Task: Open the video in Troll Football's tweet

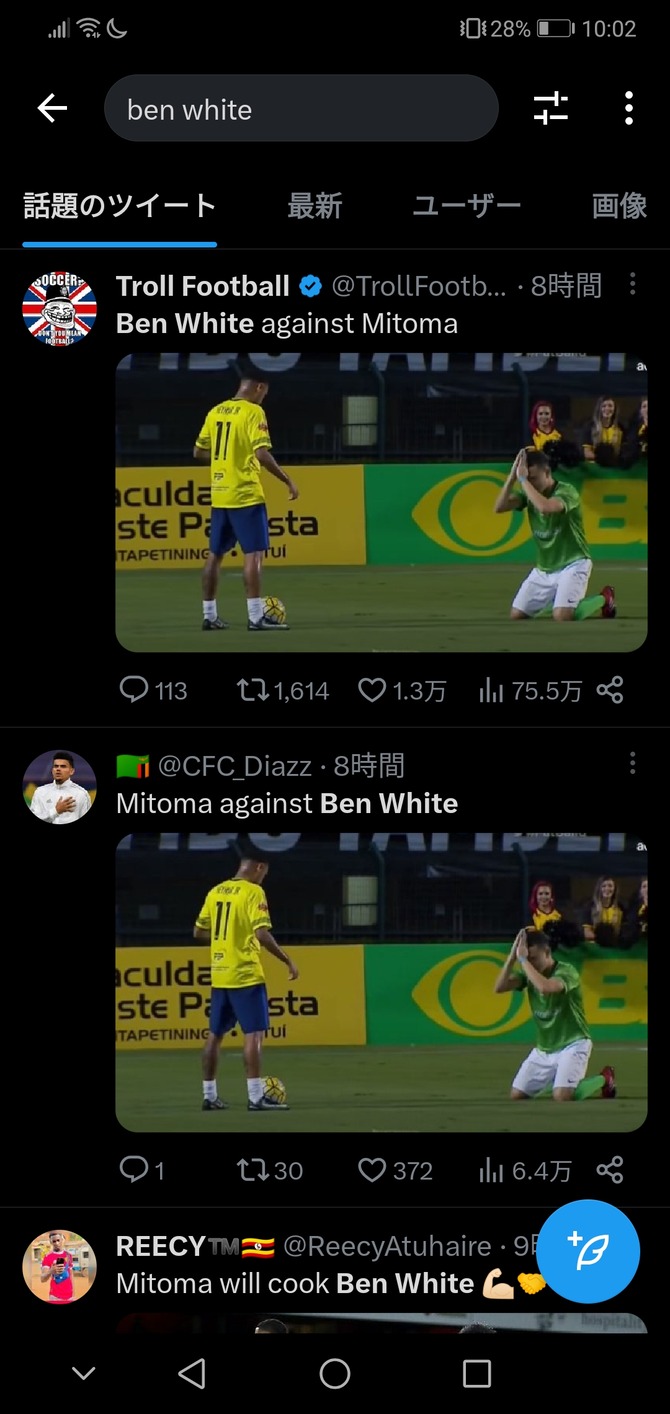Action: (382, 502)
